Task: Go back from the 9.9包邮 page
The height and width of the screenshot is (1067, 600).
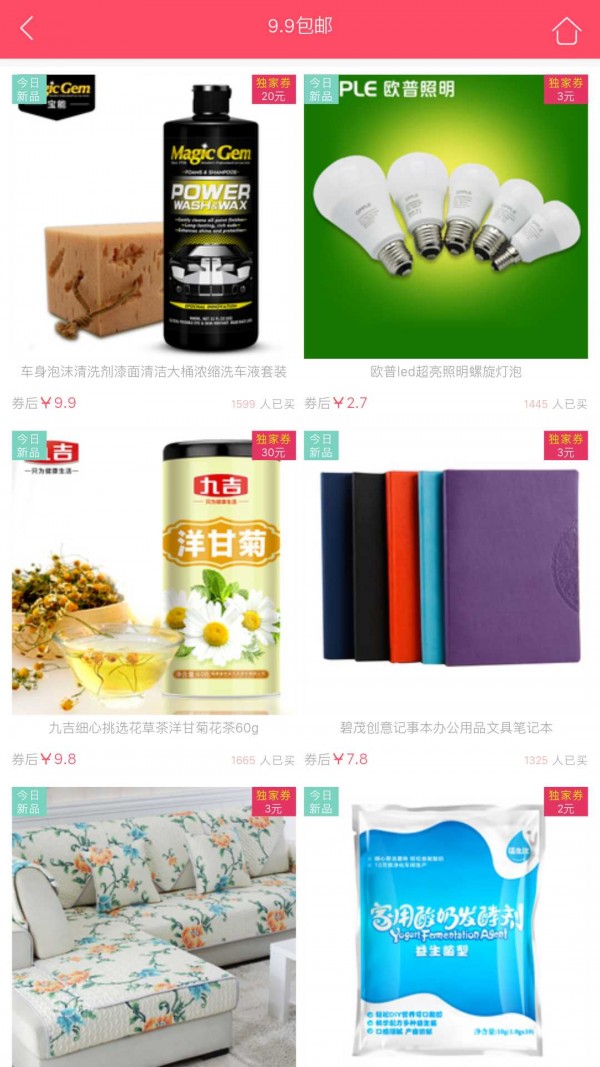Action: click(x=27, y=28)
